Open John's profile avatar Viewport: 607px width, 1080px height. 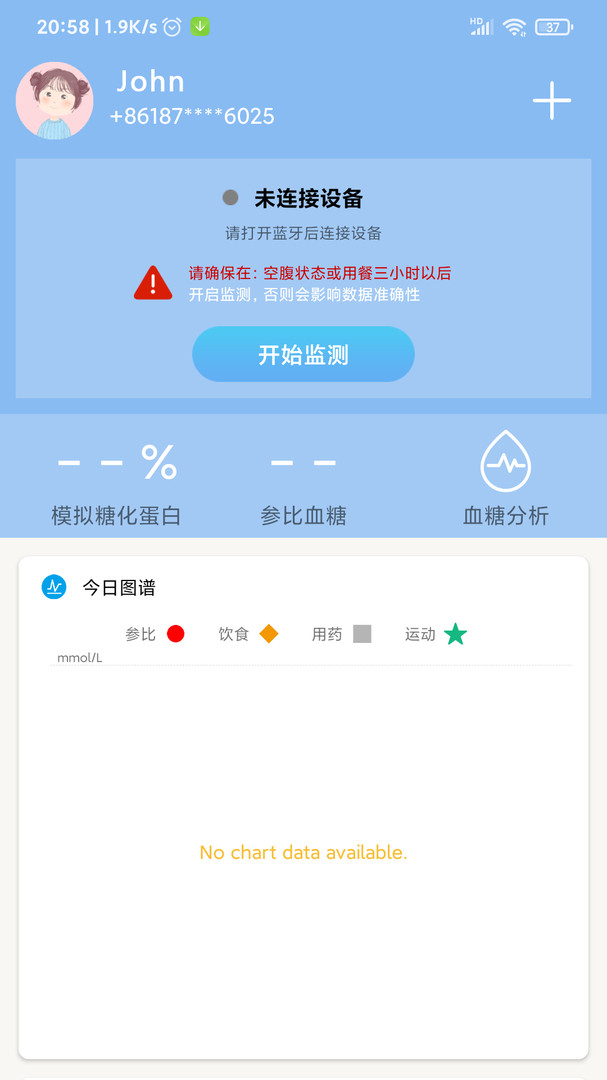click(x=54, y=100)
